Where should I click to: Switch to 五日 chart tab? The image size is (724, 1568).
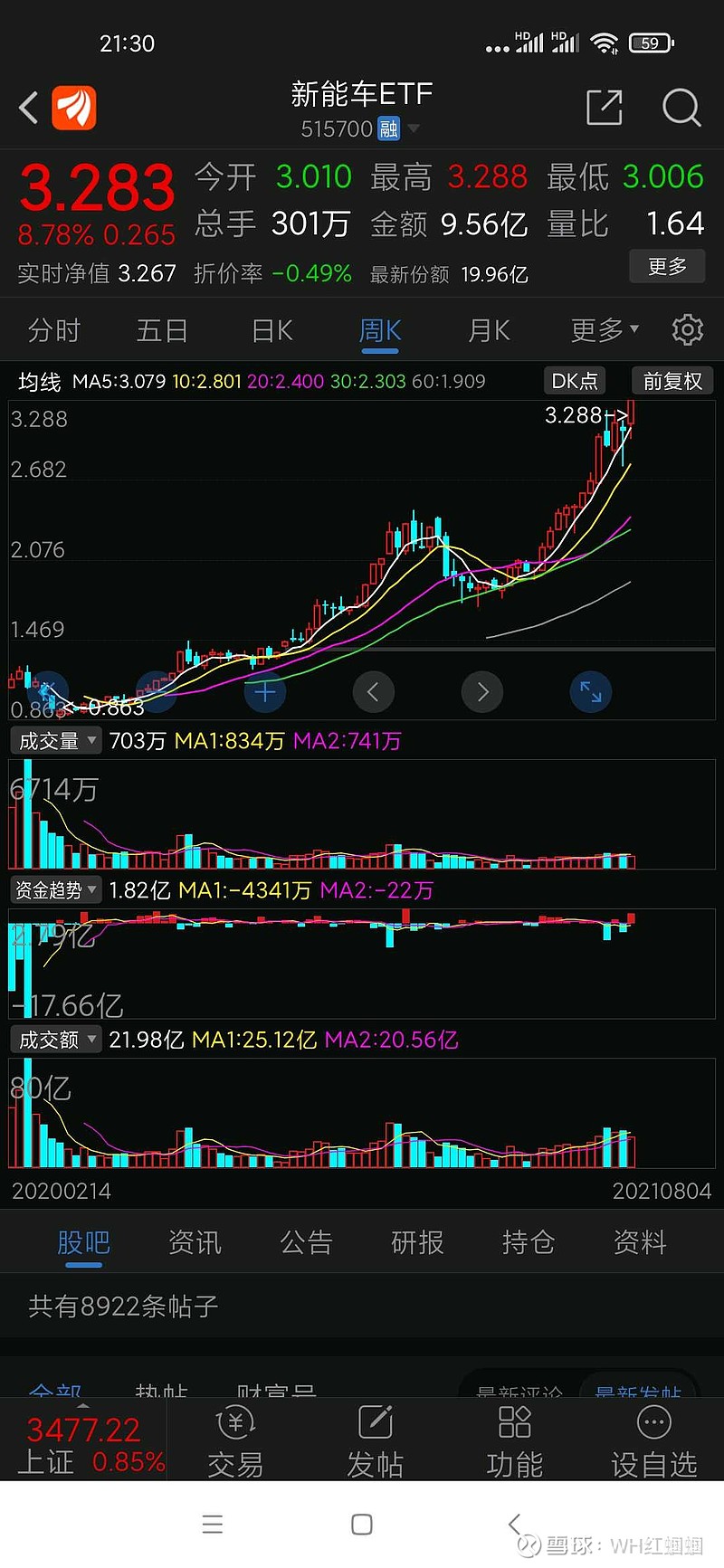pos(162,331)
